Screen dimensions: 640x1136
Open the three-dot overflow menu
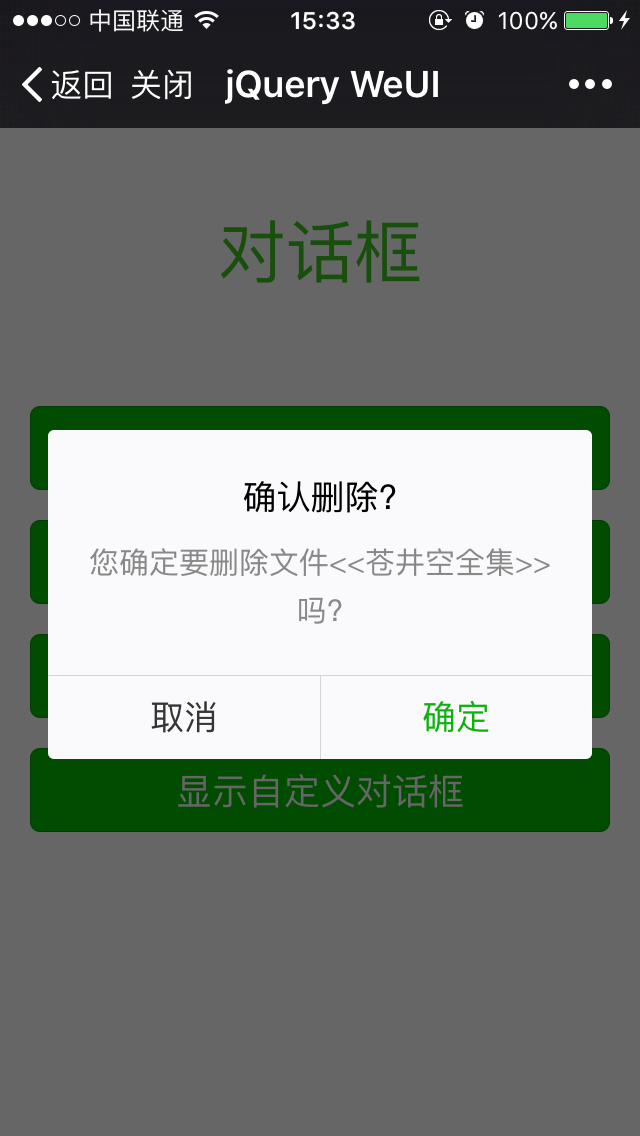pos(590,85)
